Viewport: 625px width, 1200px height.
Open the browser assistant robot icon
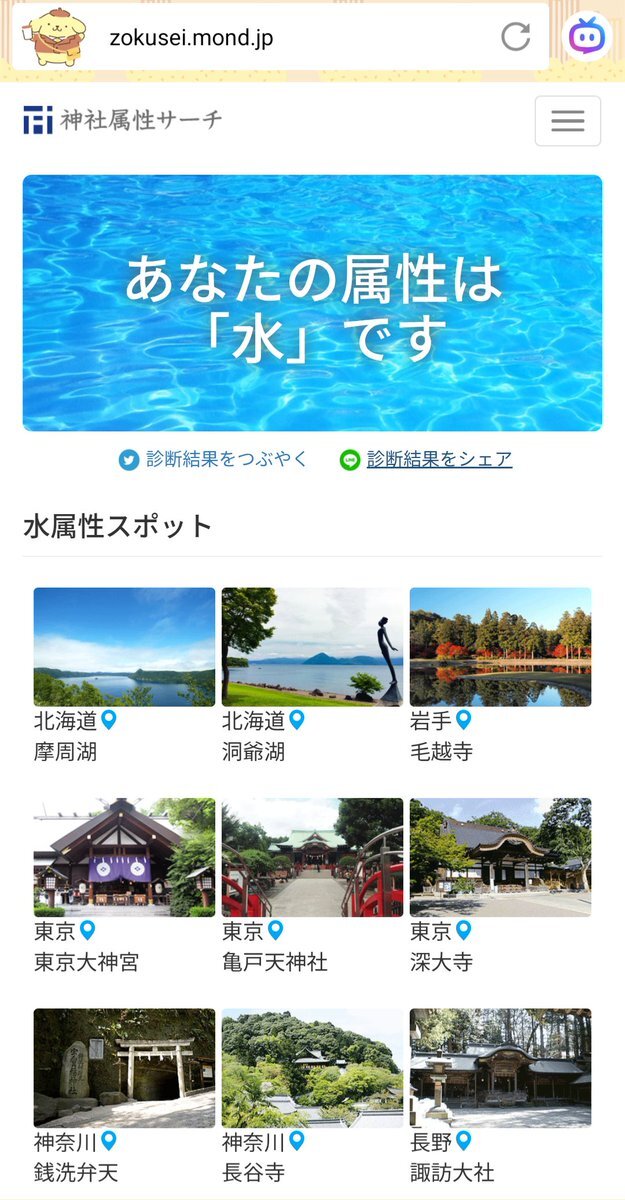pyautogui.click(x=587, y=37)
